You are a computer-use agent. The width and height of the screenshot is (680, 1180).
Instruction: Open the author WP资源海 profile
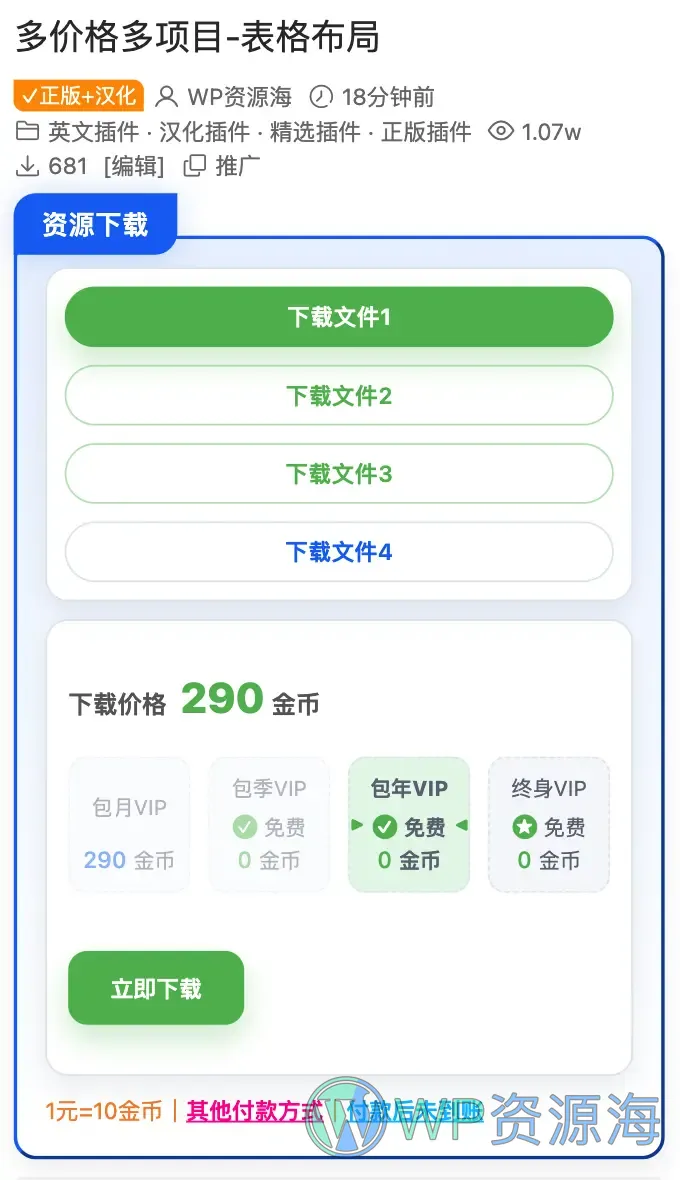238,97
